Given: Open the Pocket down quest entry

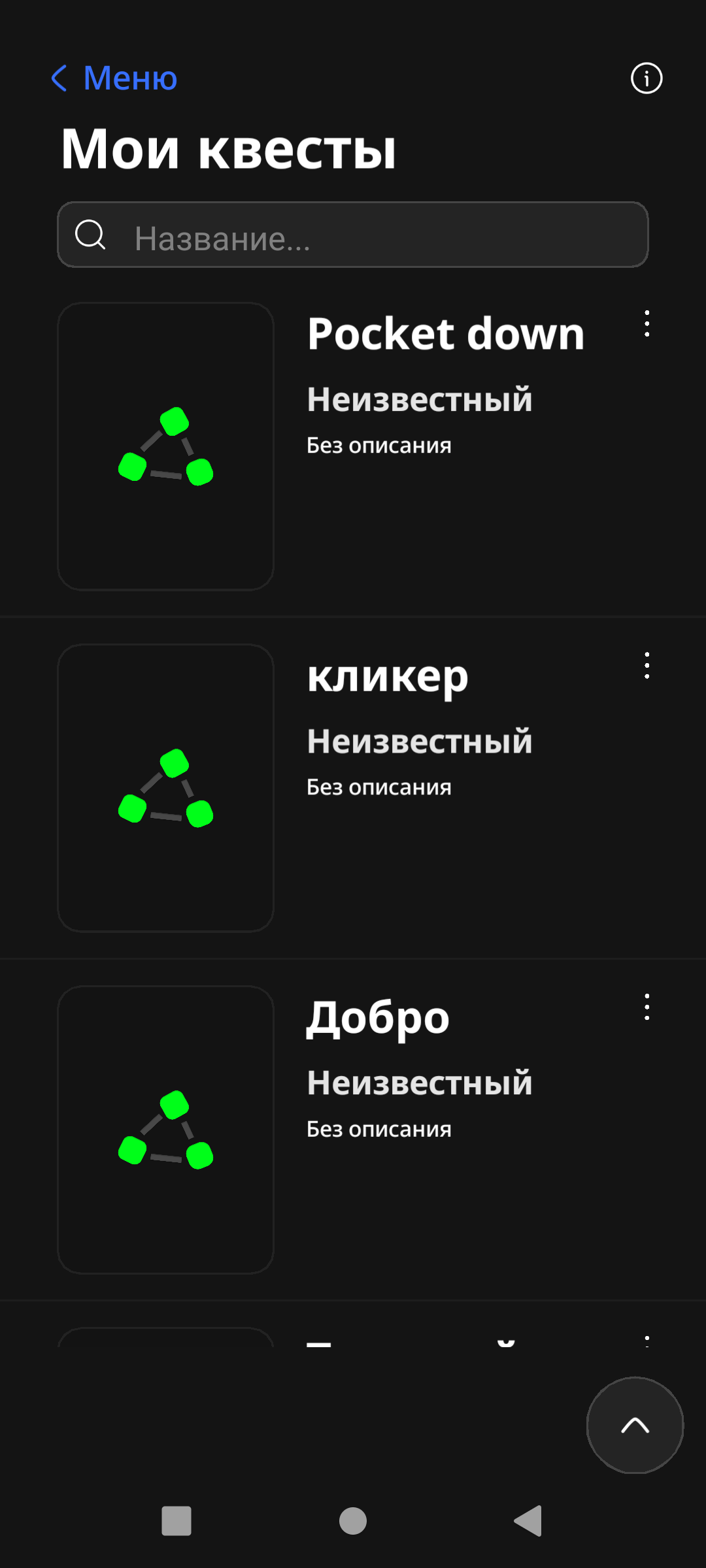Looking at the screenshot, I should tap(445, 333).
